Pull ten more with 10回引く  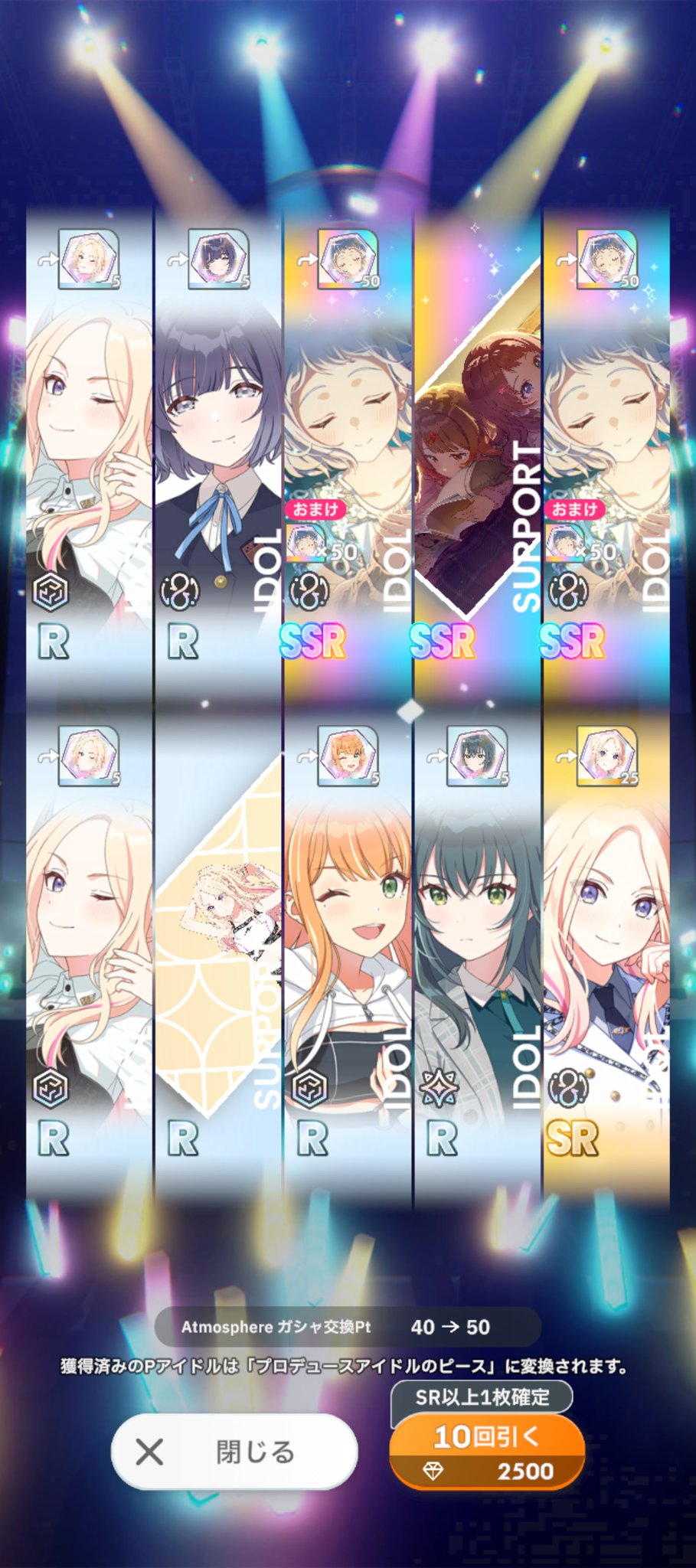487,1451
